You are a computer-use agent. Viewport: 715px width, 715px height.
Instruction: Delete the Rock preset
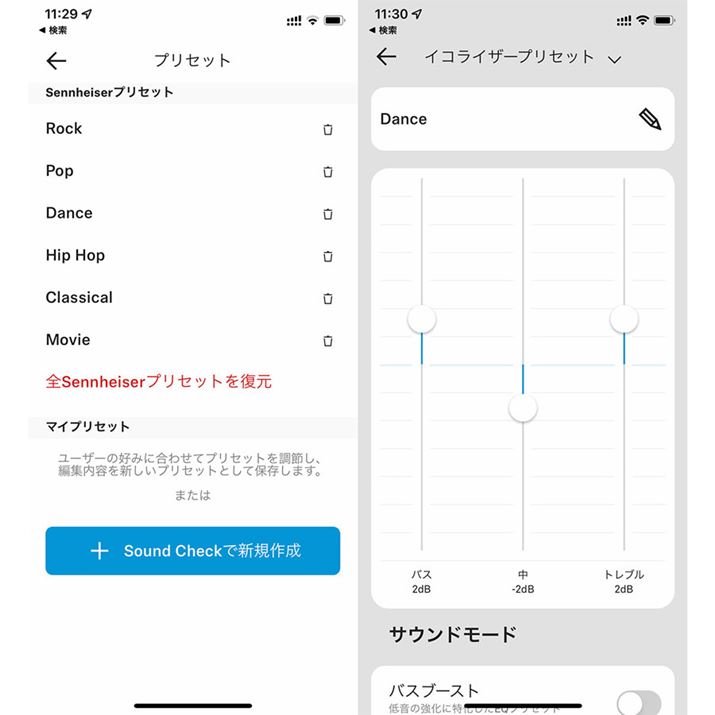(x=328, y=130)
